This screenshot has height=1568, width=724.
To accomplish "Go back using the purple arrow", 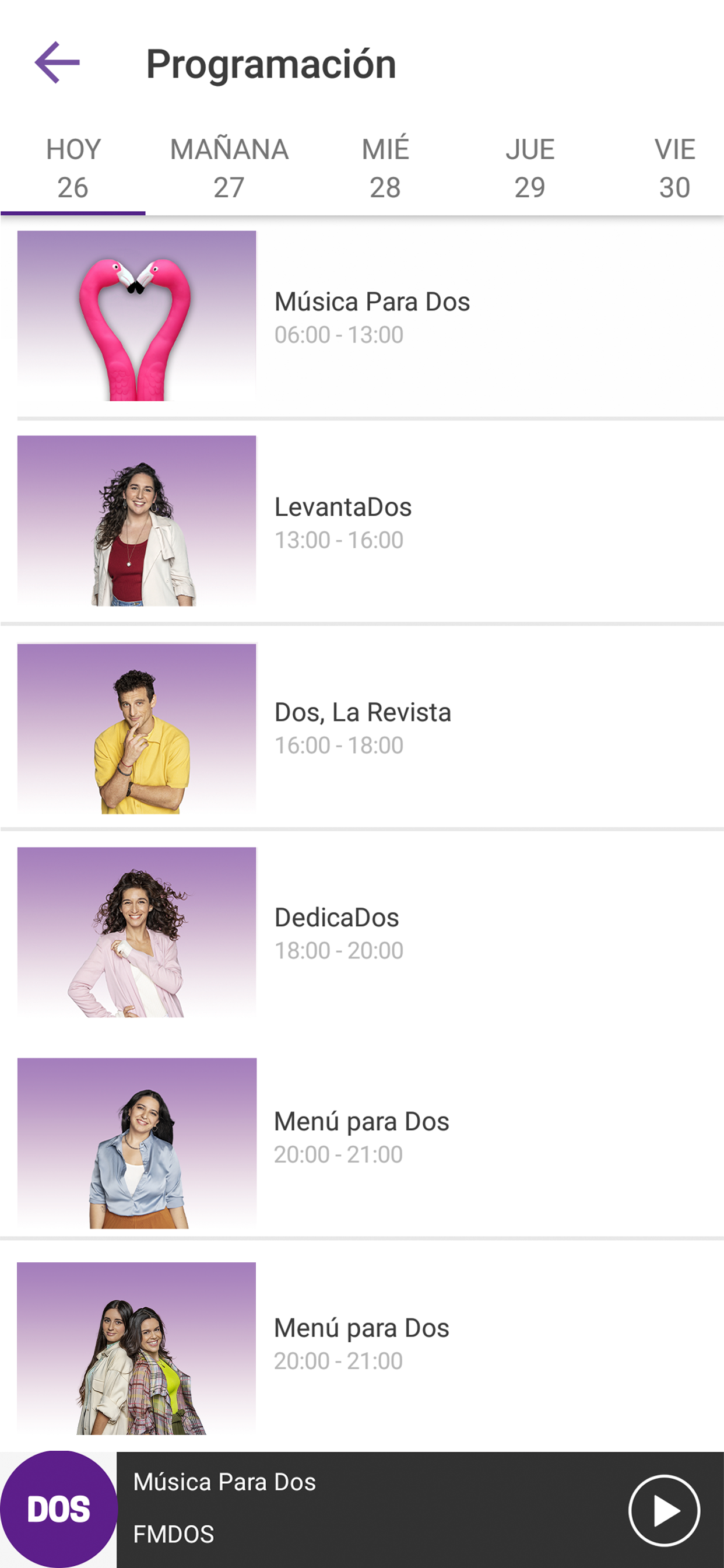I will pos(57,62).
